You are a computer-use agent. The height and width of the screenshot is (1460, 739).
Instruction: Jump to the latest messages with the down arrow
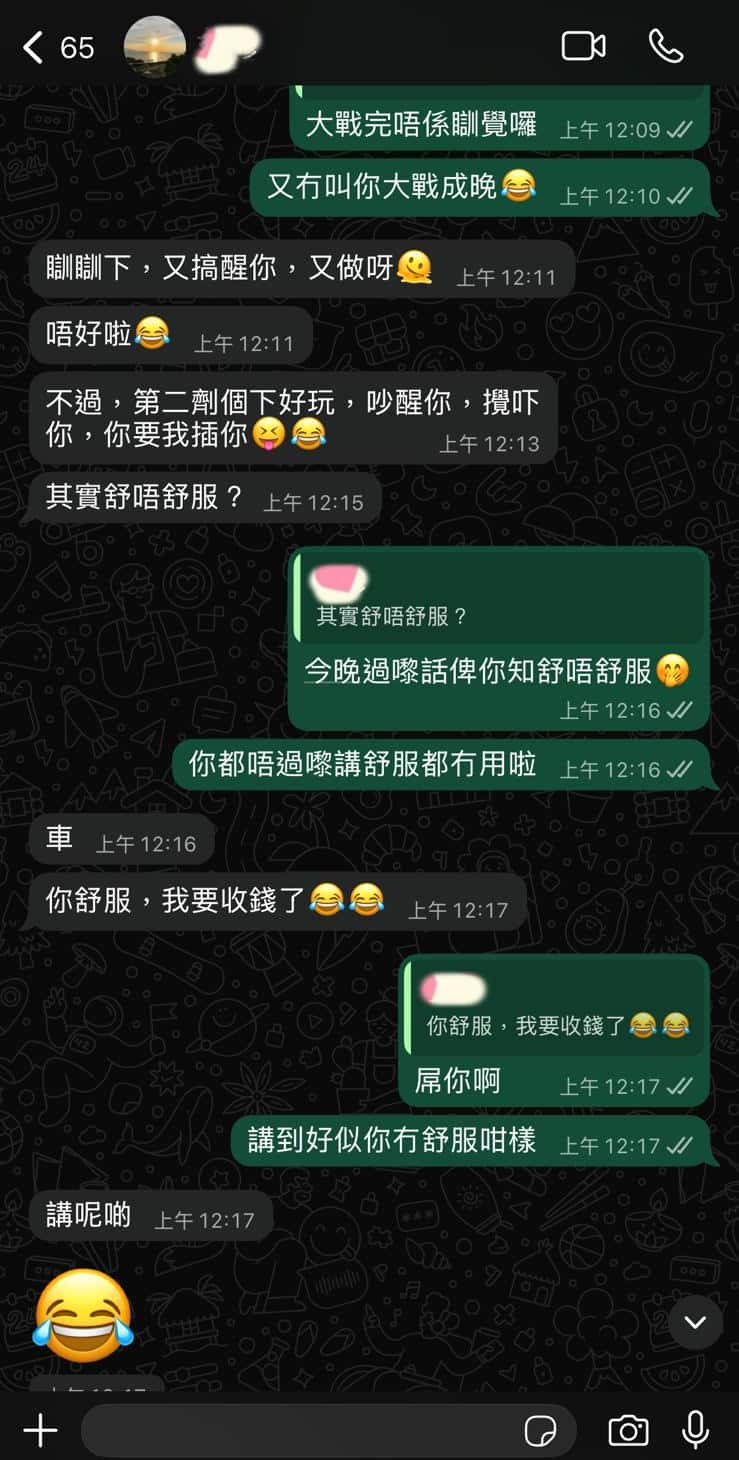695,1322
